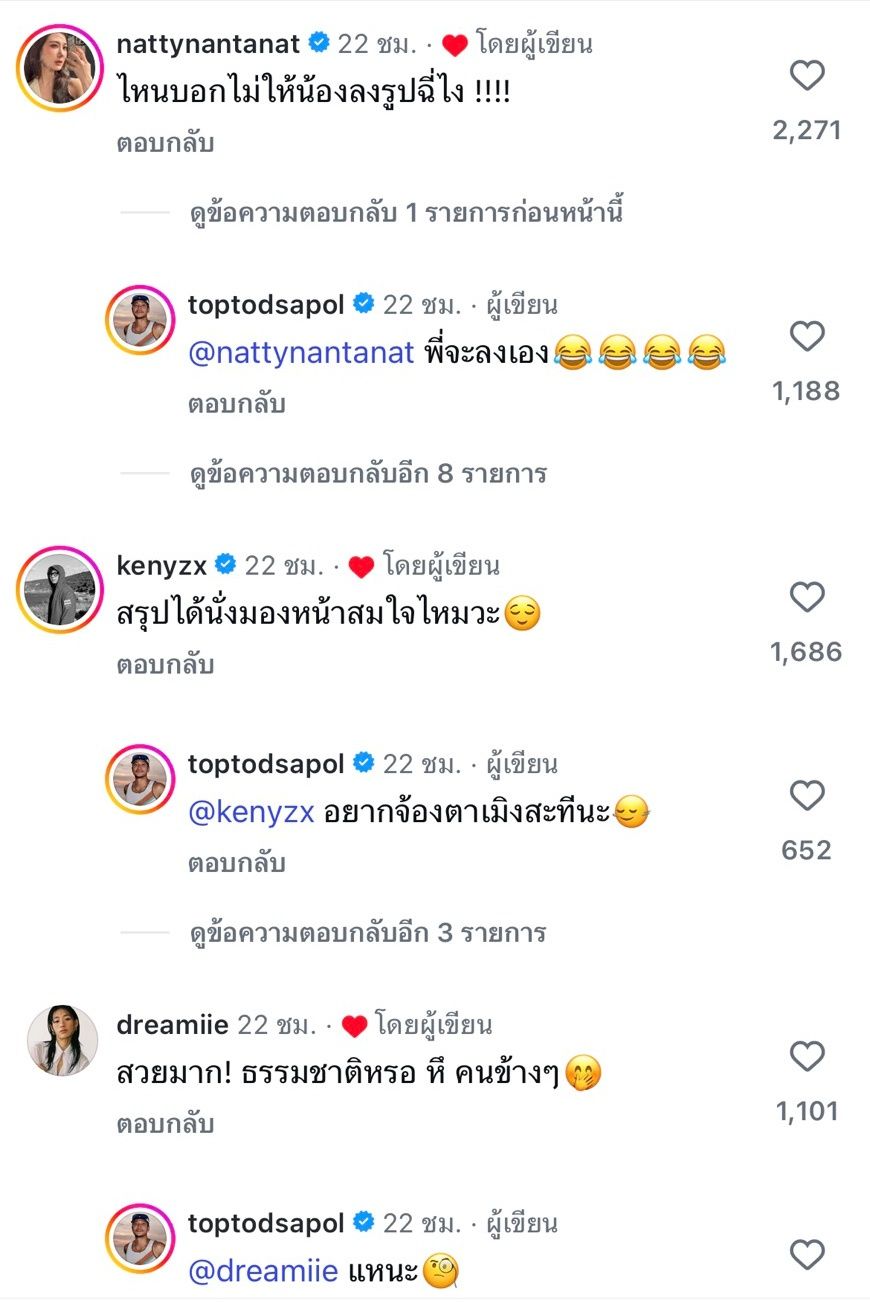
Task: Like toptodsapol's reply to nattynantanat
Action: (806, 337)
